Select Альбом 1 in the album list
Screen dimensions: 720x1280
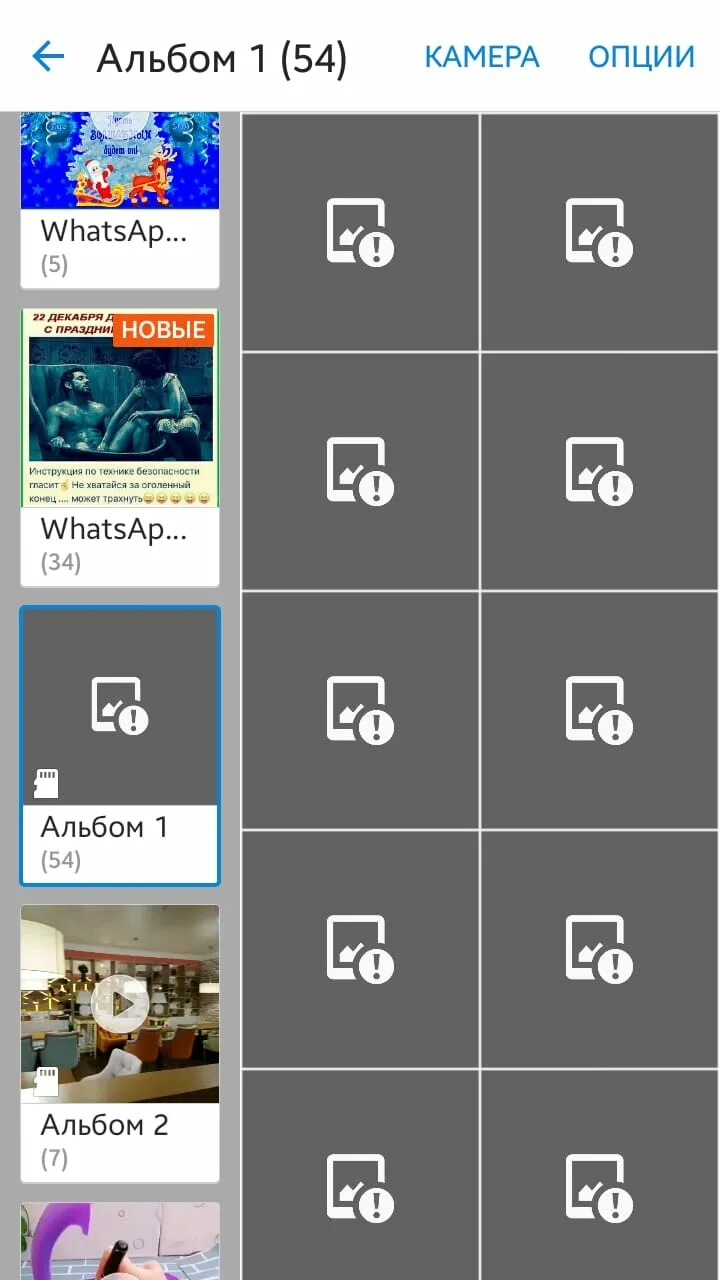click(x=120, y=745)
